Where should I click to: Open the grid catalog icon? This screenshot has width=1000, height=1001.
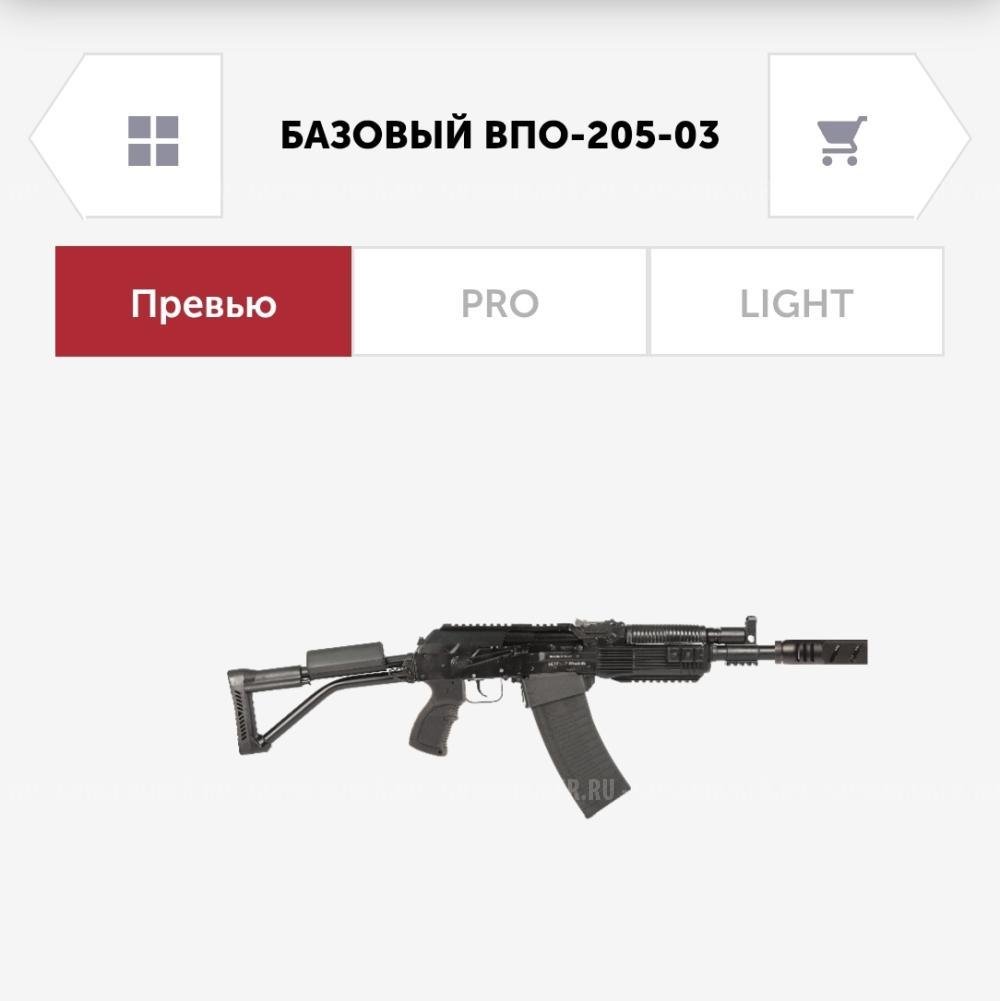click(153, 140)
